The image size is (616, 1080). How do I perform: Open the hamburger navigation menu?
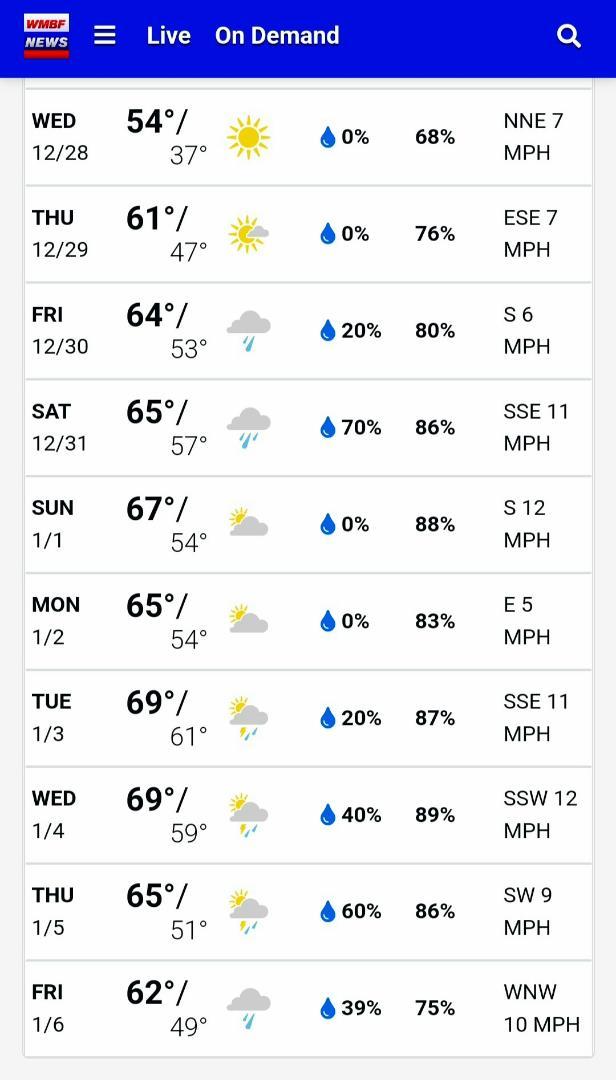105,35
